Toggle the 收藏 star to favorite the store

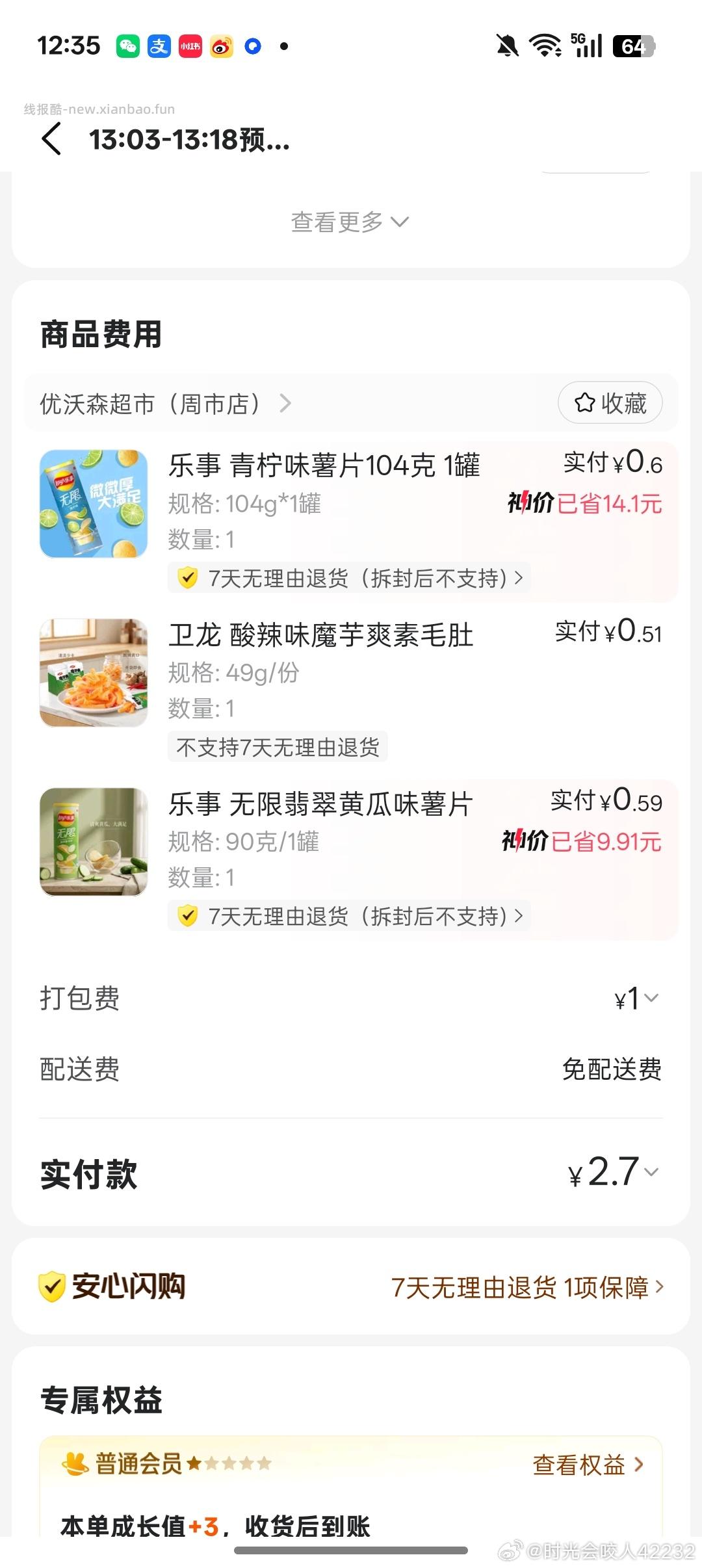pyautogui.click(x=609, y=403)
